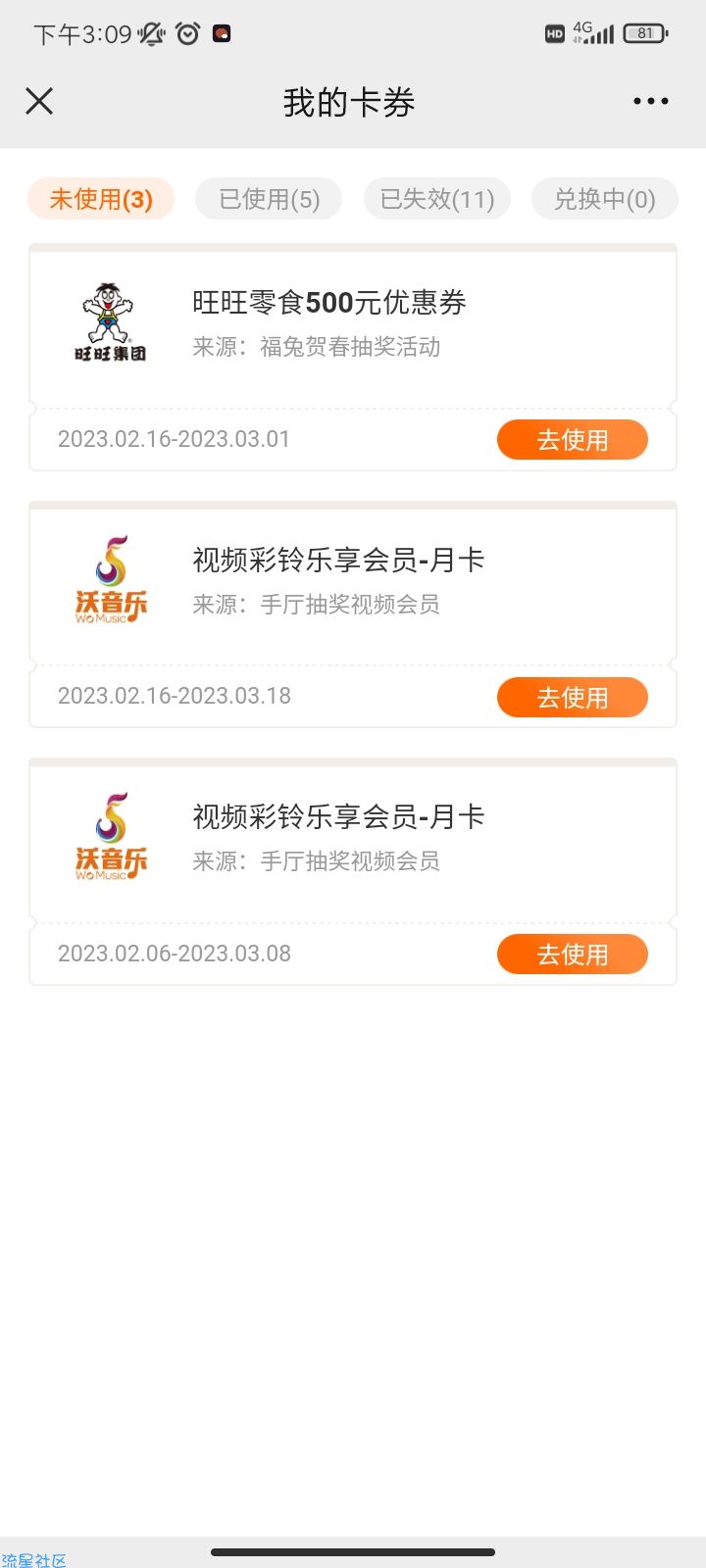Viewport: 706px width, 1568px height.
Task: Open 视频彩铃乐享会员-月卡 valid from 2023.02.16
Action: tap(353, 614)
